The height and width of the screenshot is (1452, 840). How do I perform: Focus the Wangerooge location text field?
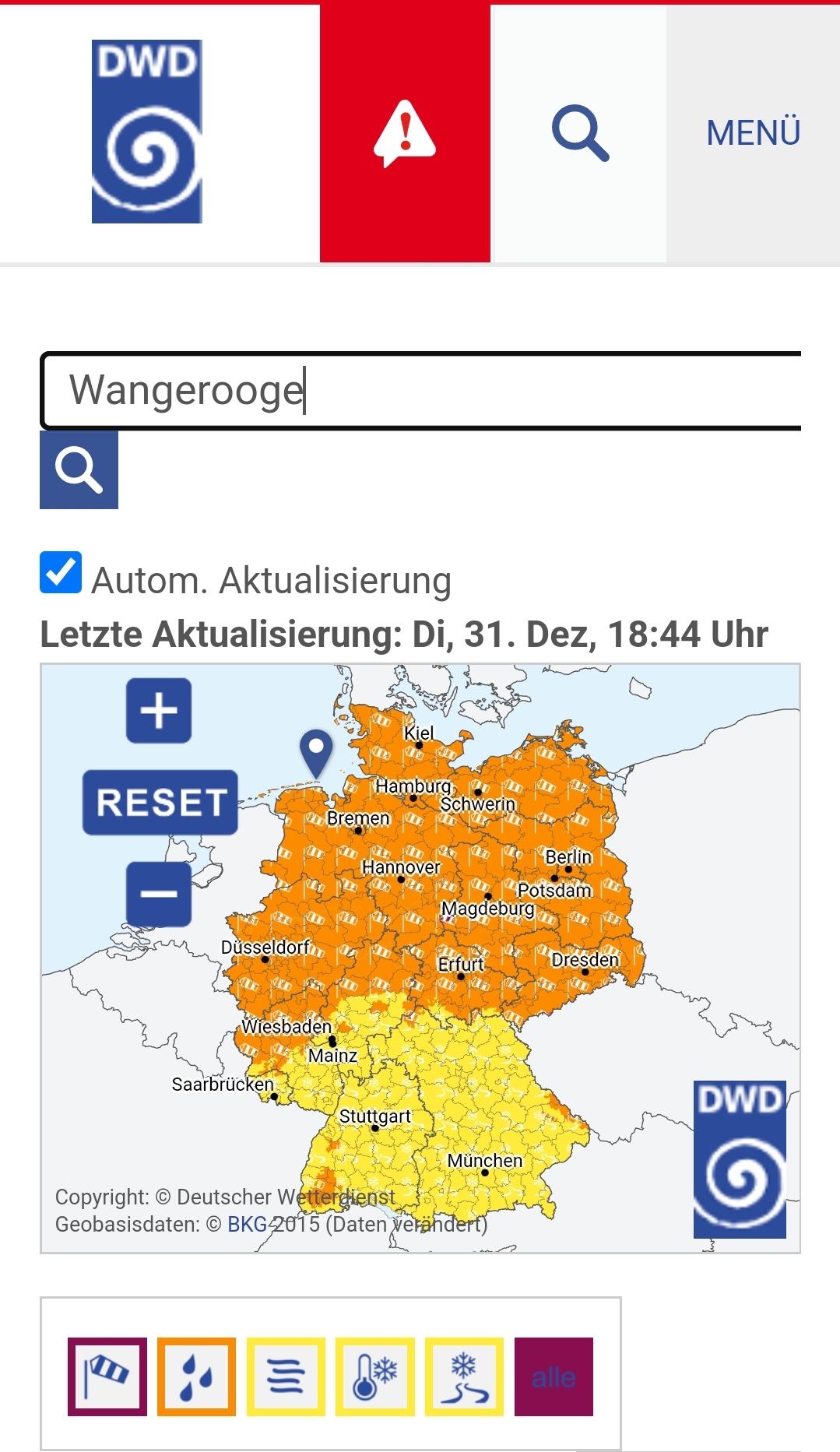[420, 390]
